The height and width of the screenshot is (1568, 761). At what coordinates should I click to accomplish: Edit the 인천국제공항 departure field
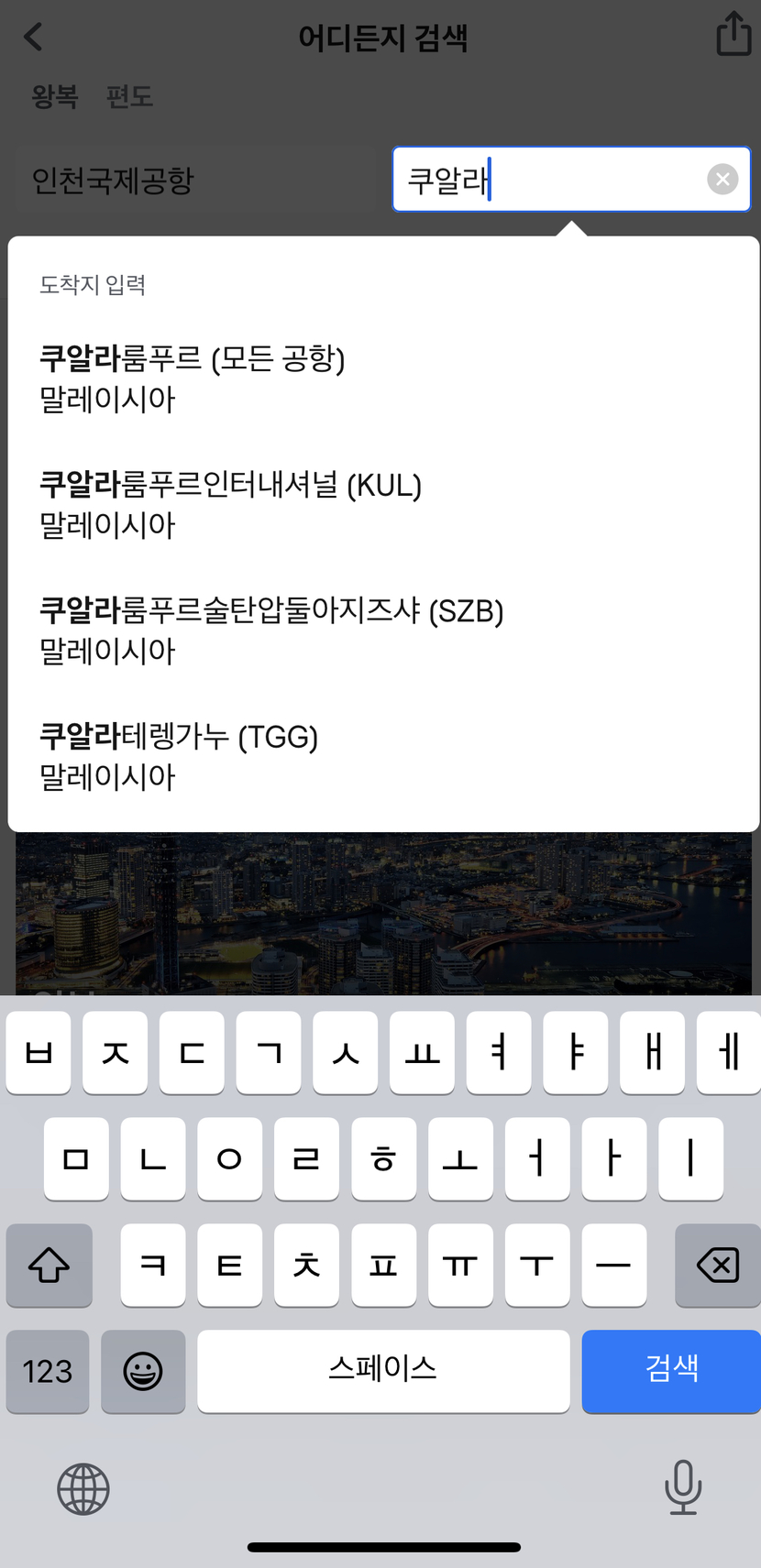pyautogui.click(x=197, y=181)
